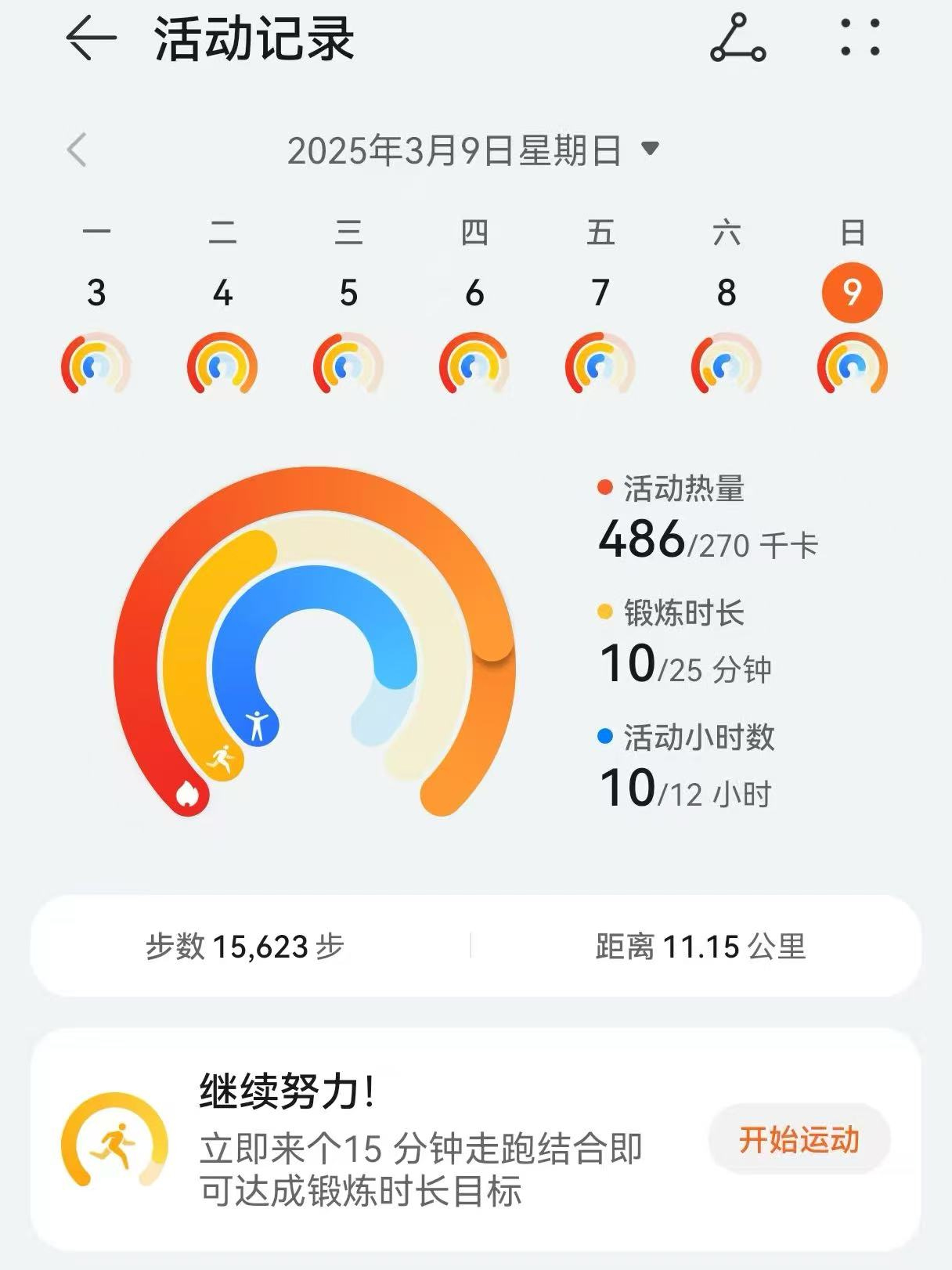Open the more options grid icon

[858, 37]
